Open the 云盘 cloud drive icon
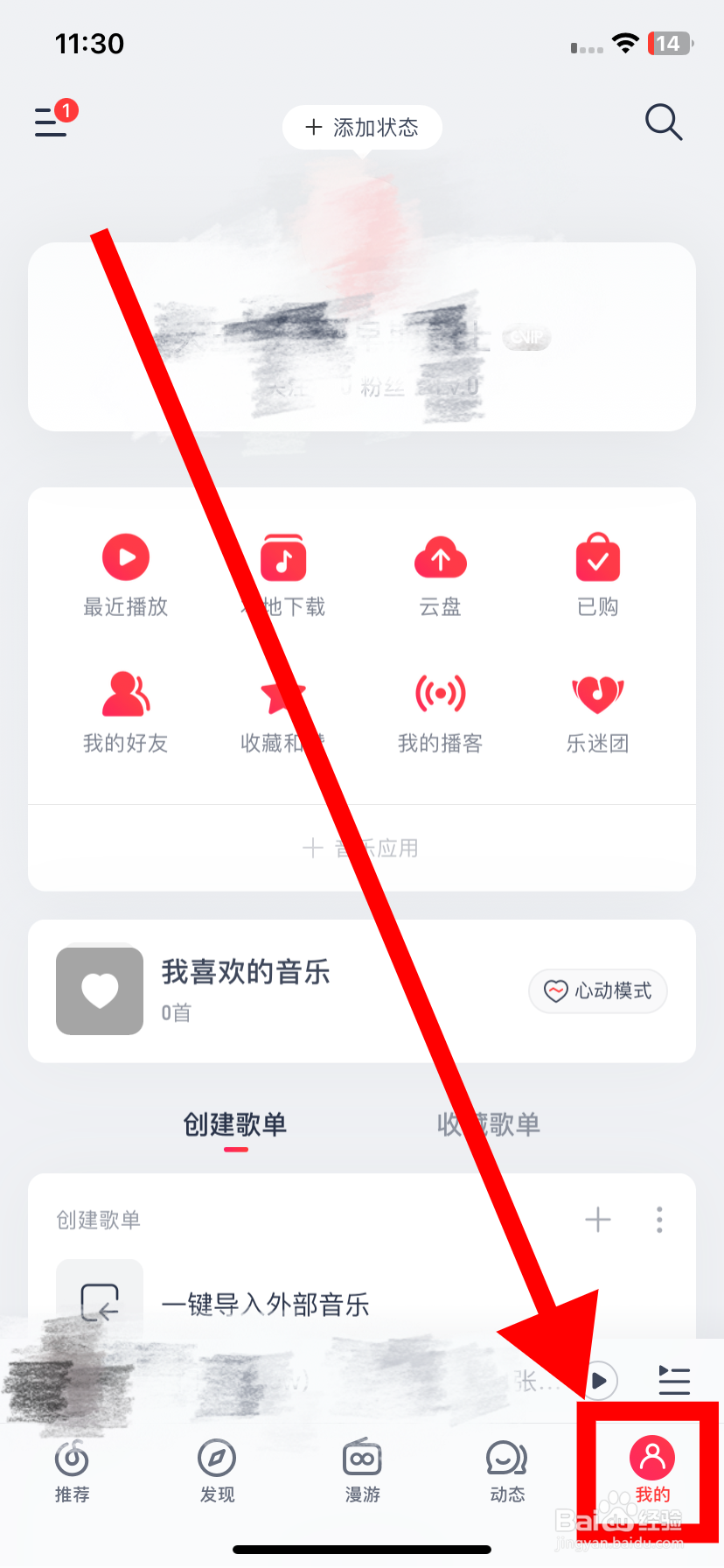The height and width of the screenshot is (1568, 724). (x=440, y=573)
